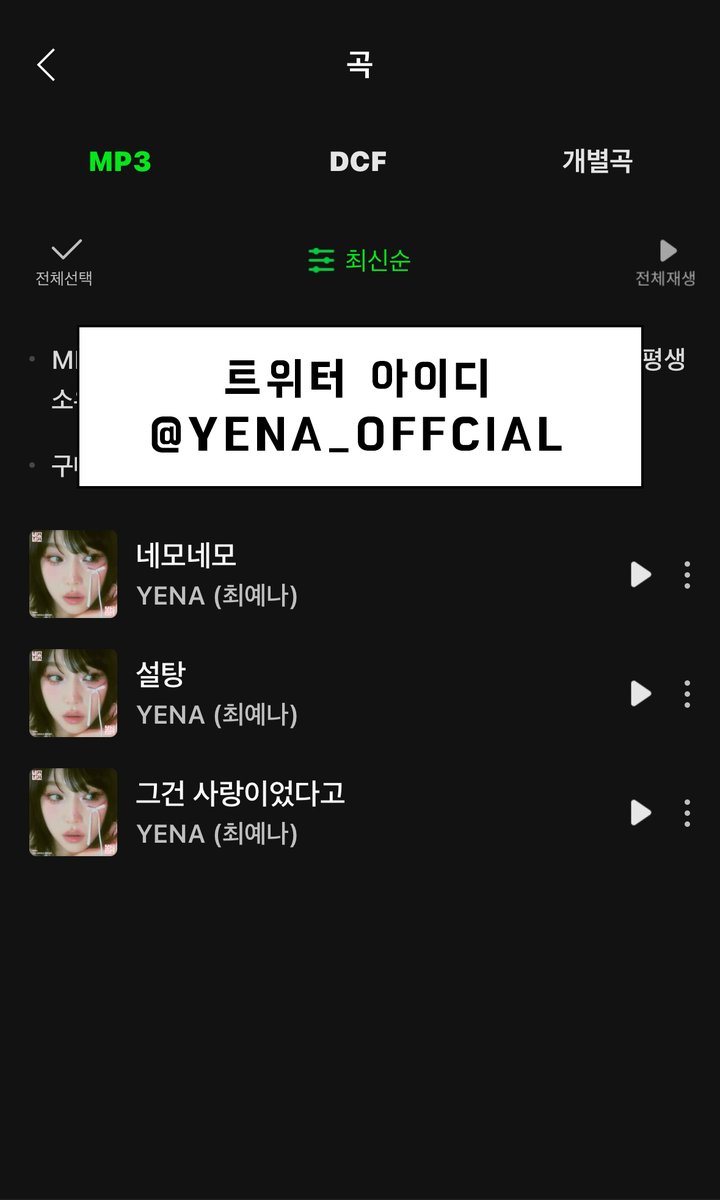Open more options for 설탕
Viewport: 720px width, 1200px height.
point(687,693)
